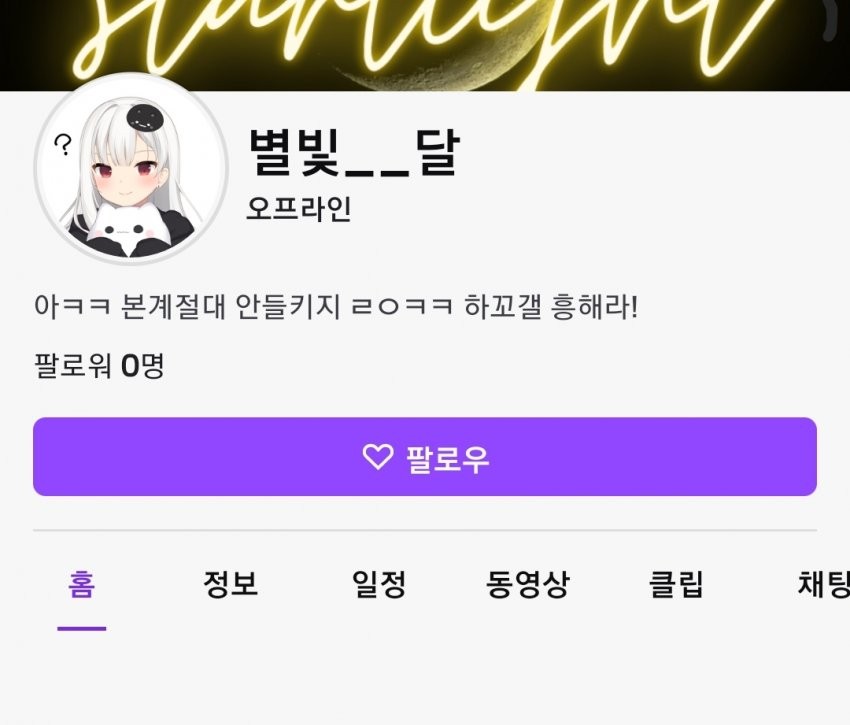View the 클립 tab
This screenshot has width=850, height=725.
tap(677, 584)
